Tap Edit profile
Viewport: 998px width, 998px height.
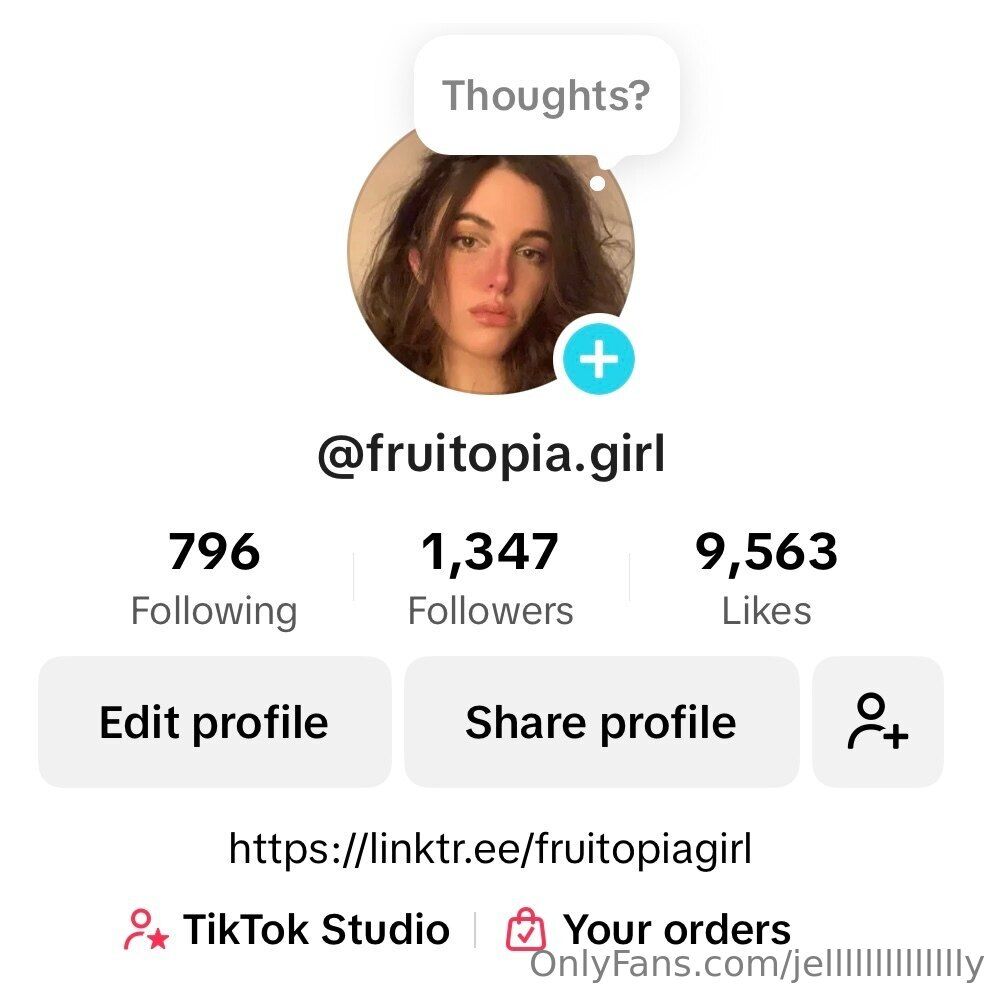pos(214,722)
